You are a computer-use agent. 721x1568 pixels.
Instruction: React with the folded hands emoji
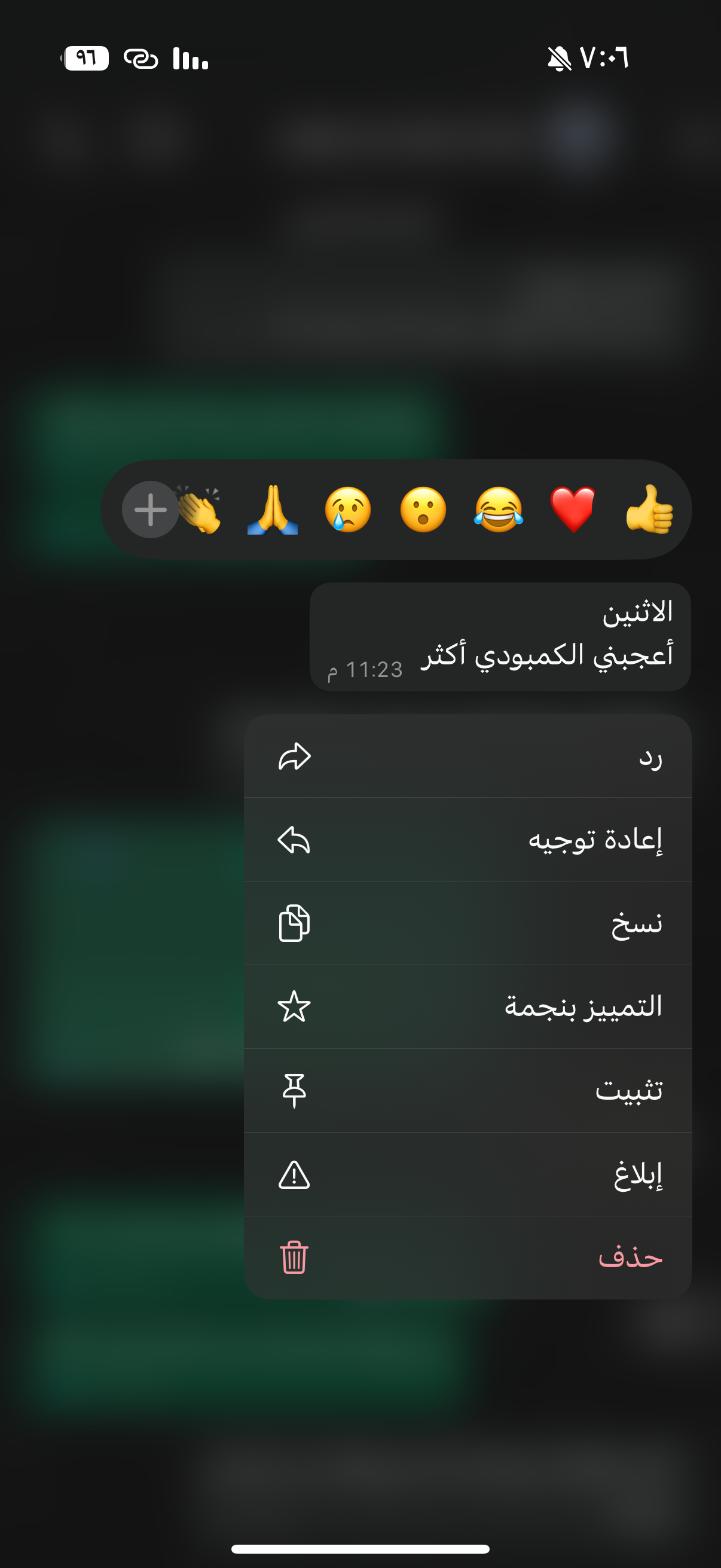273,510
